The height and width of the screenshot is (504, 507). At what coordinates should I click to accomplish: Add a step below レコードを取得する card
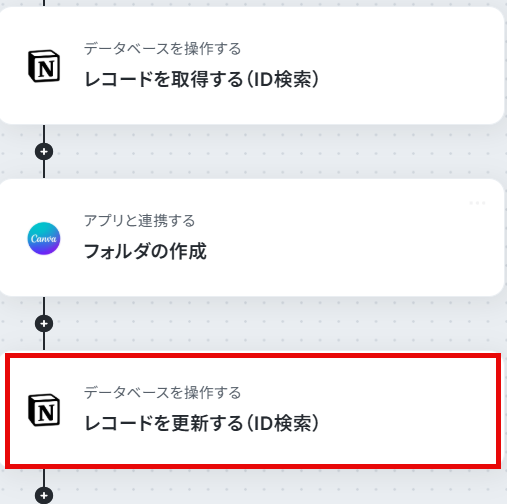click(x=44, y=152)
